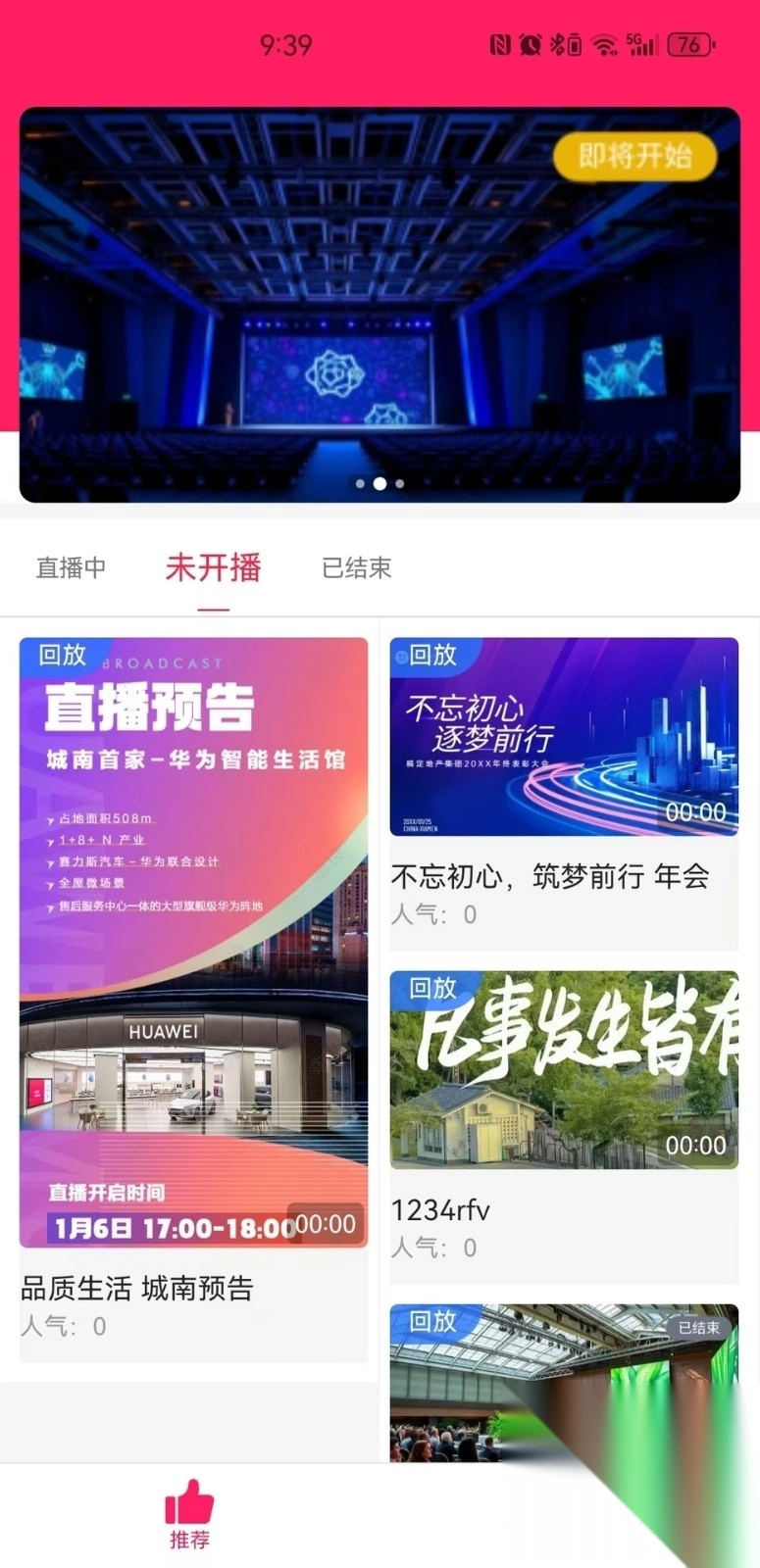Click the 品质生活 城南预告 title text
Screen dimensions: 760x1568
[135, 1288]
